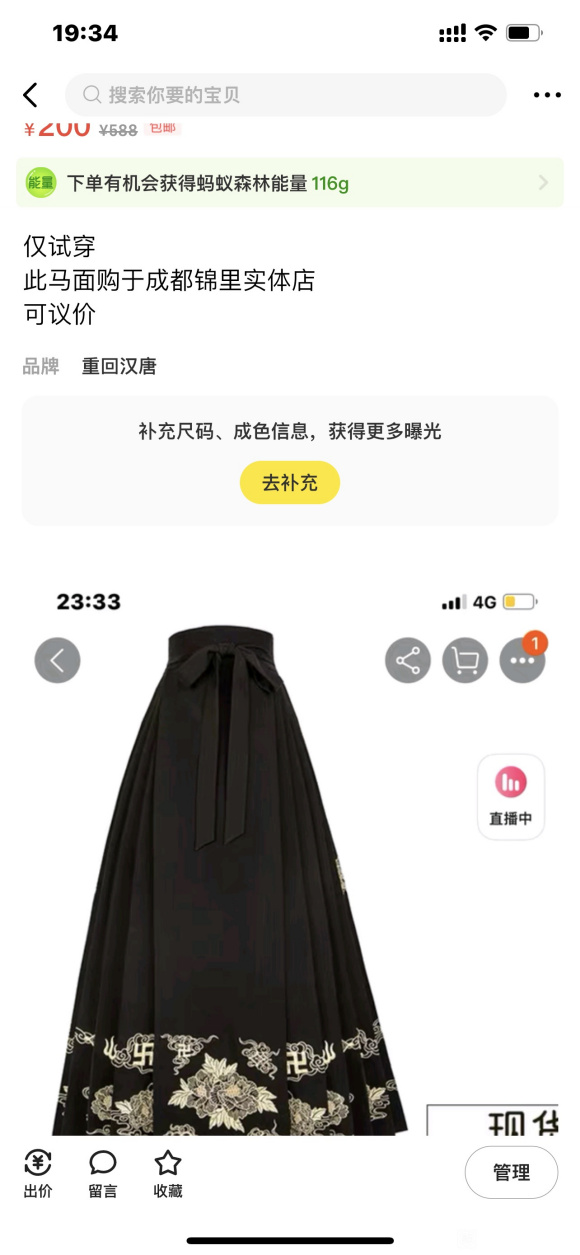Tap 出价 to make an offer
The image size is (580, 1255).
[x=38, y=1174]
